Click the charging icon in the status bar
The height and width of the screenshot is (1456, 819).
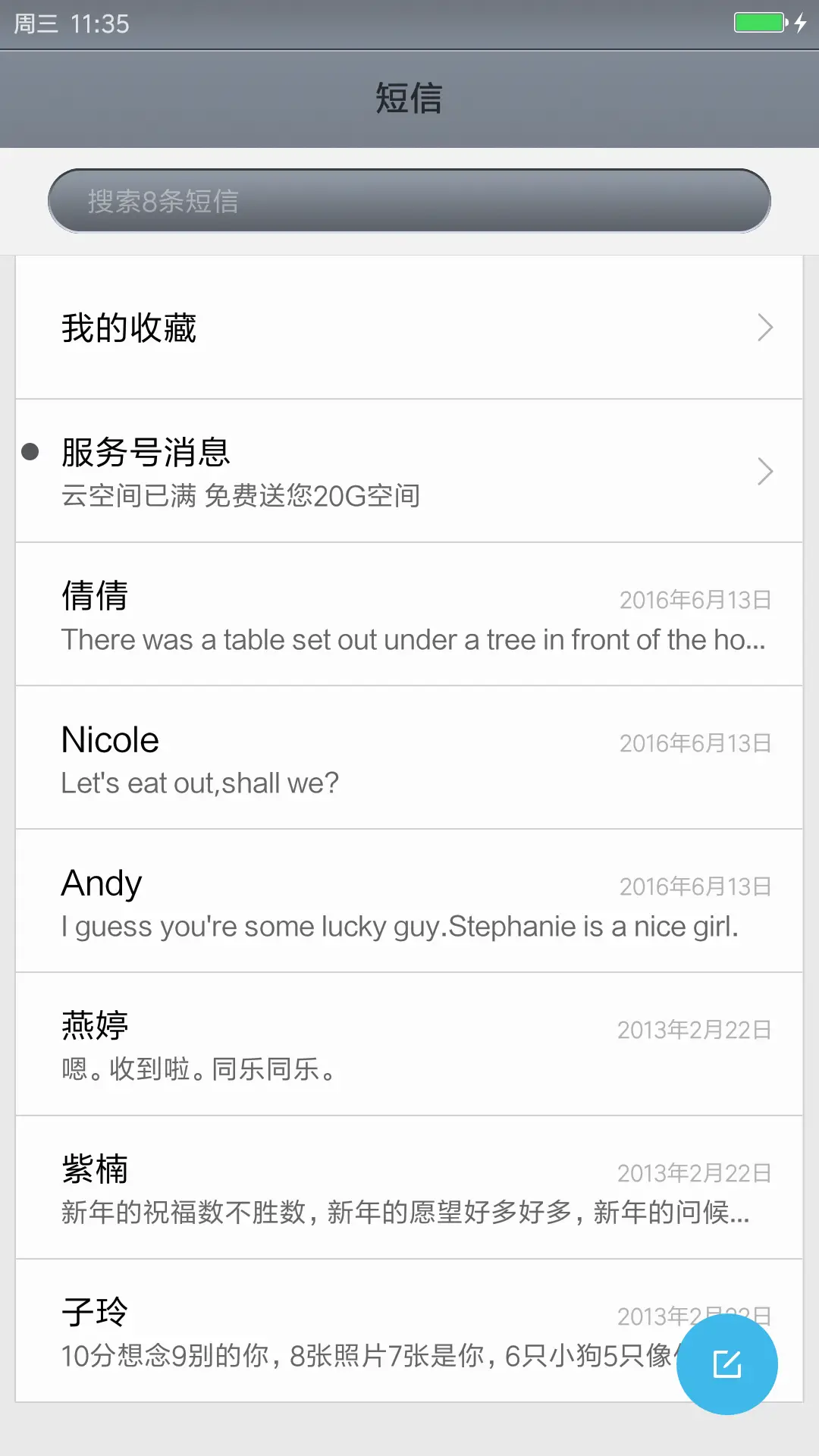(x=801, y=24)
